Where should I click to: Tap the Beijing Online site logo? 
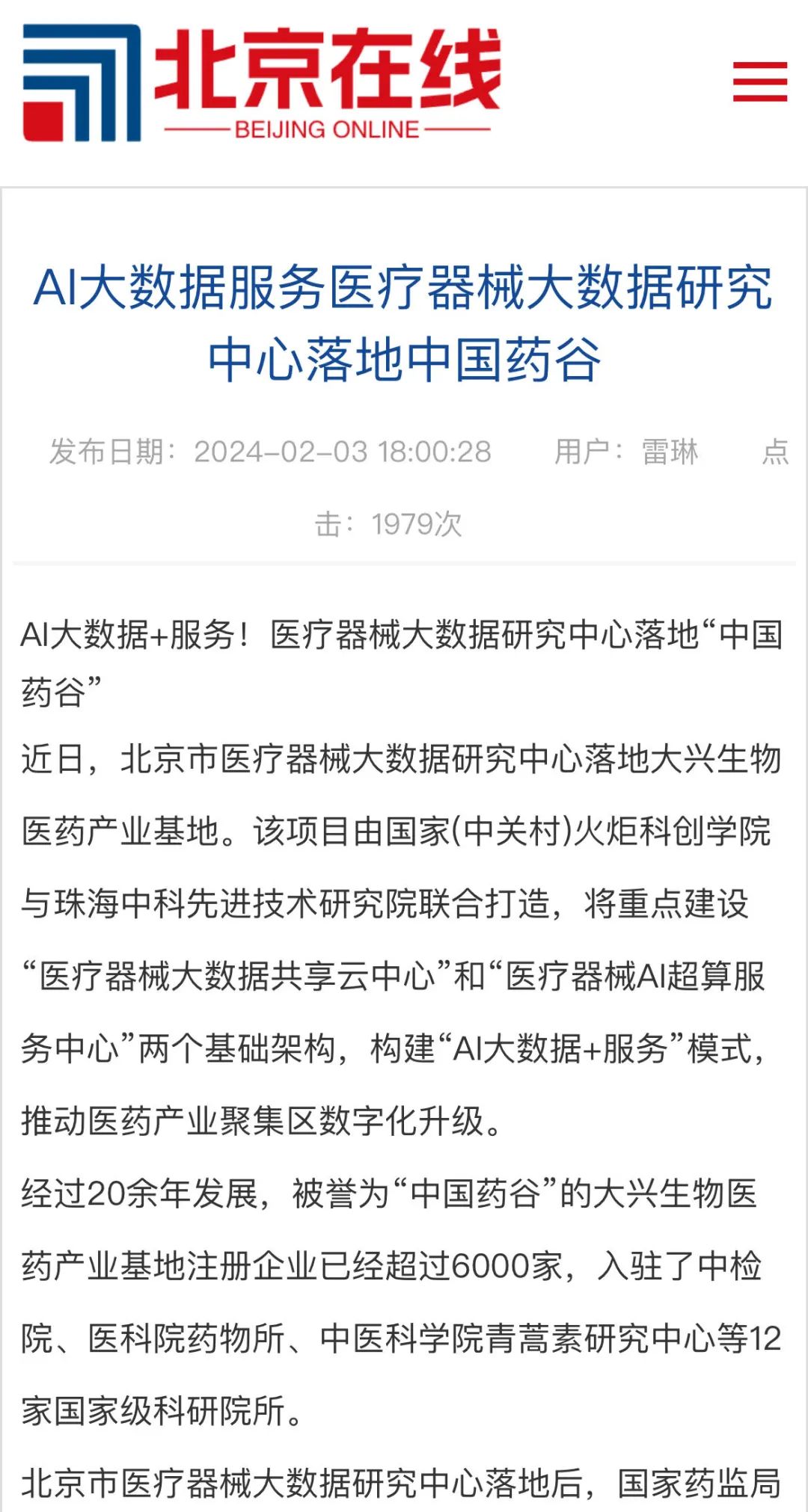point(261,83)
